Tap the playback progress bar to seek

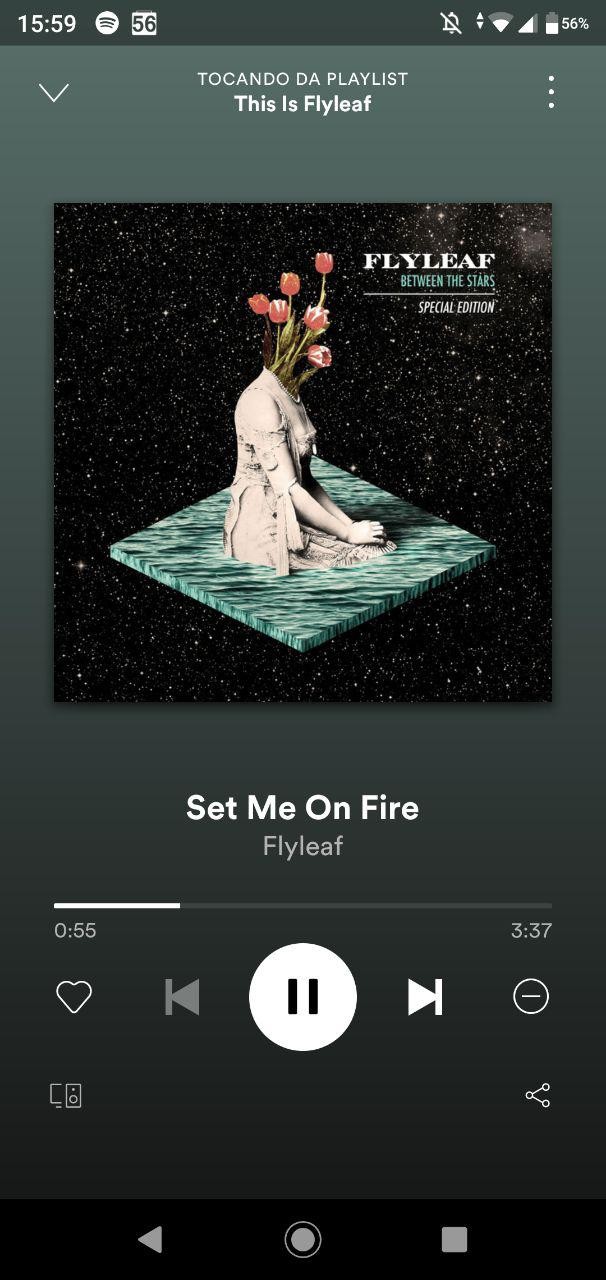coord(303,905)
